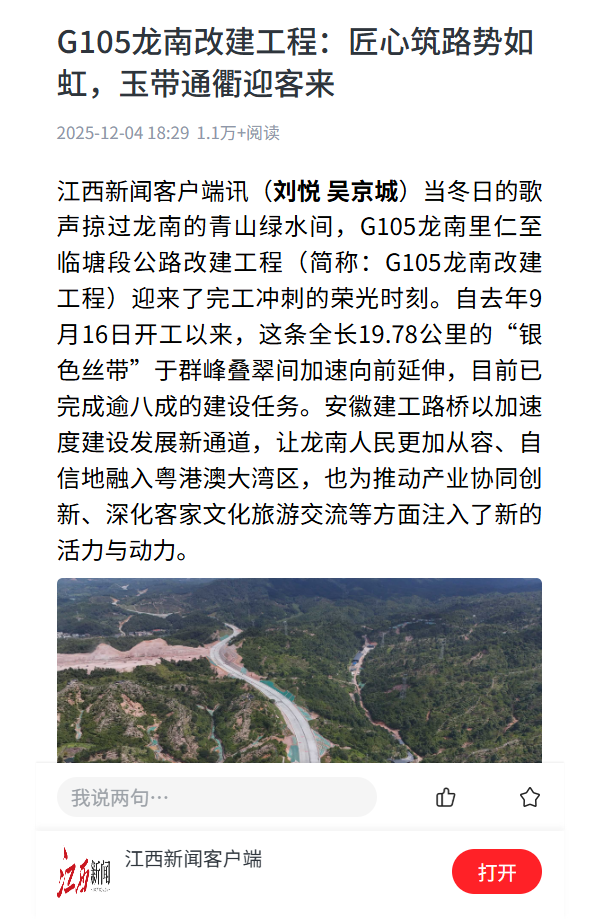Tap the 我说两句 comment input field
601x920 pixels.
click(216, 797)
